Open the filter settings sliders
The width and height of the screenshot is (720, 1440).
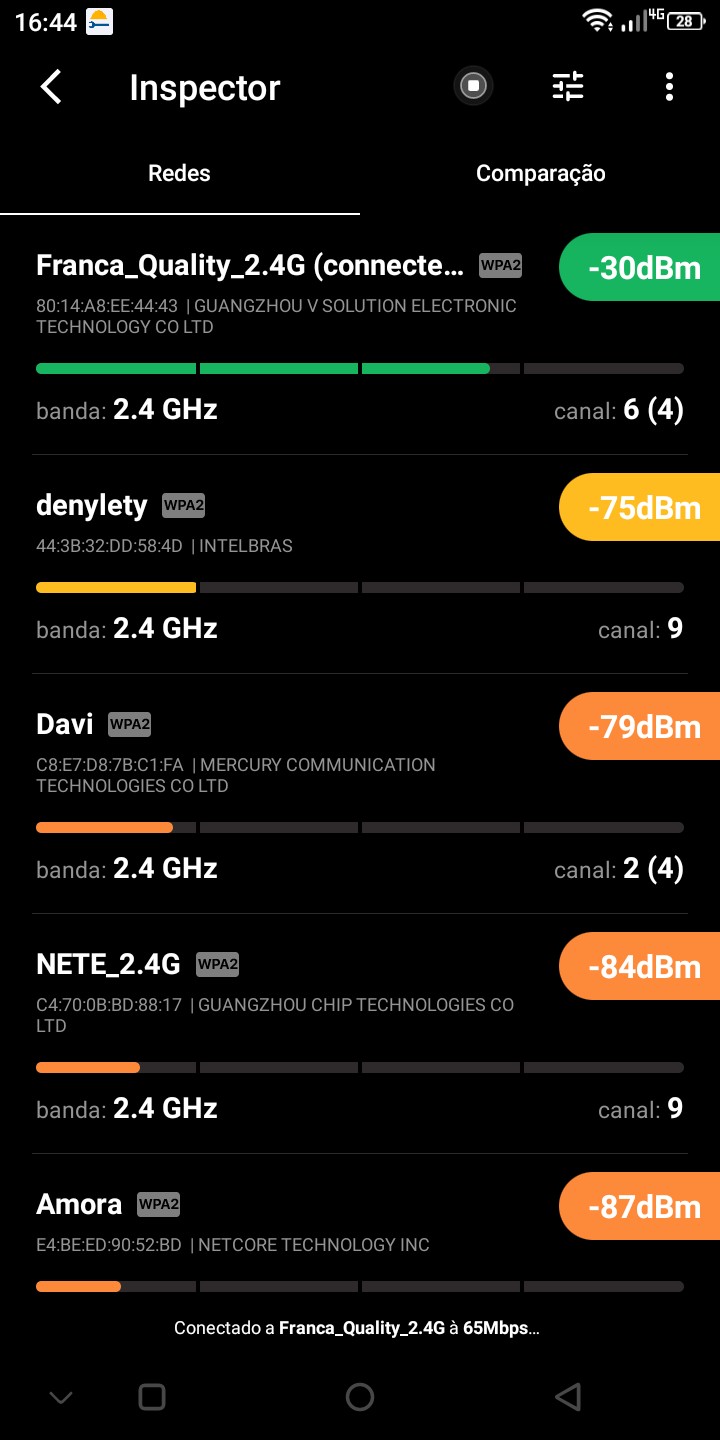pos(568,87)
